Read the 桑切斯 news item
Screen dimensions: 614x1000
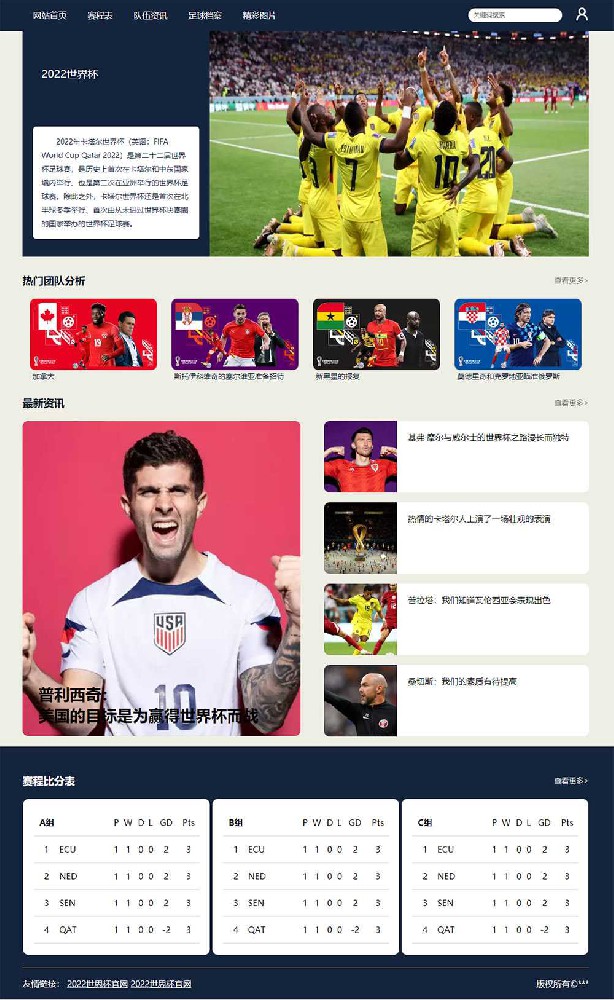click(x=456, y=700)
